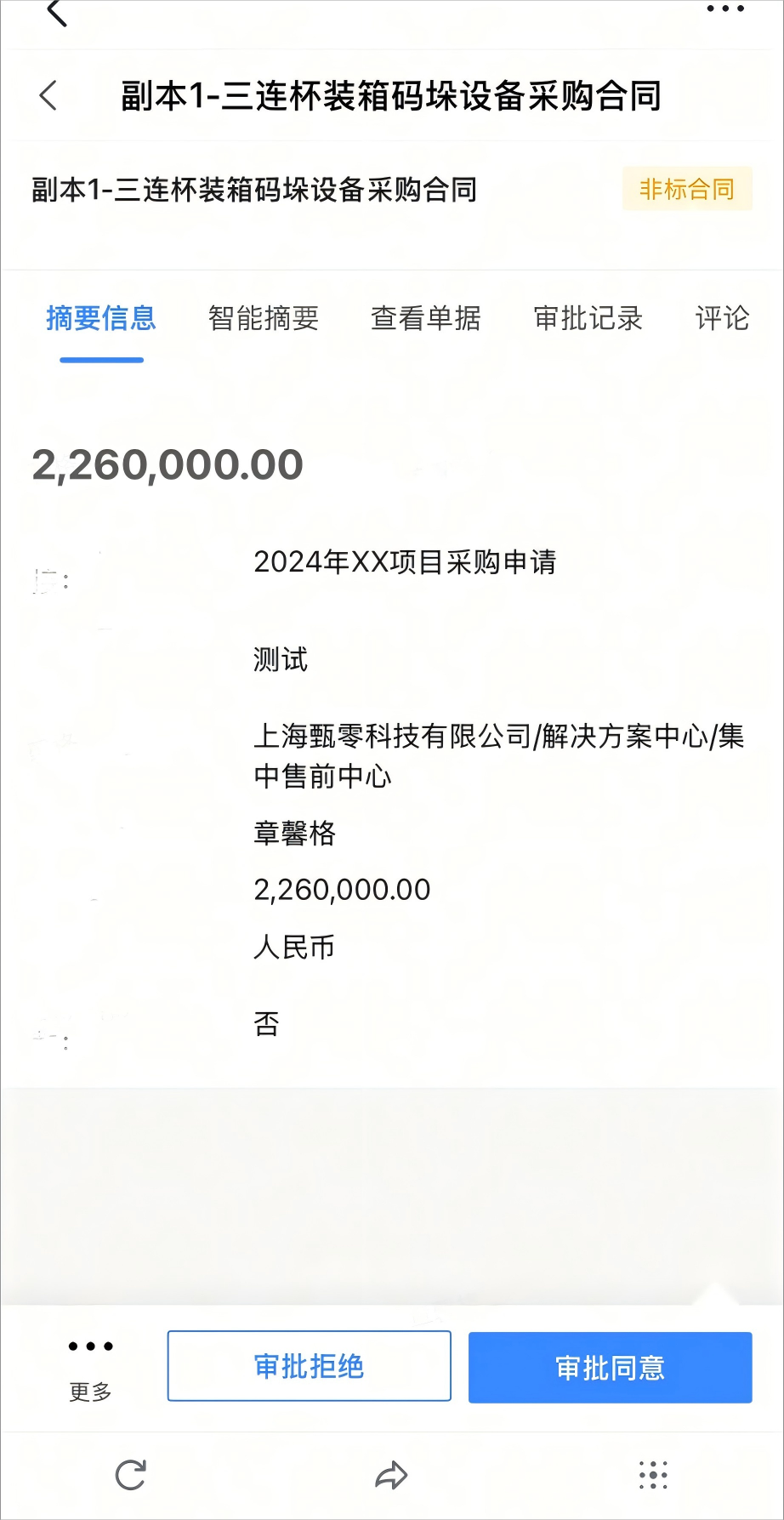Switch to the 智能摘要 tab
This screenshot has width=784, height=1520.
click(264, 318)
